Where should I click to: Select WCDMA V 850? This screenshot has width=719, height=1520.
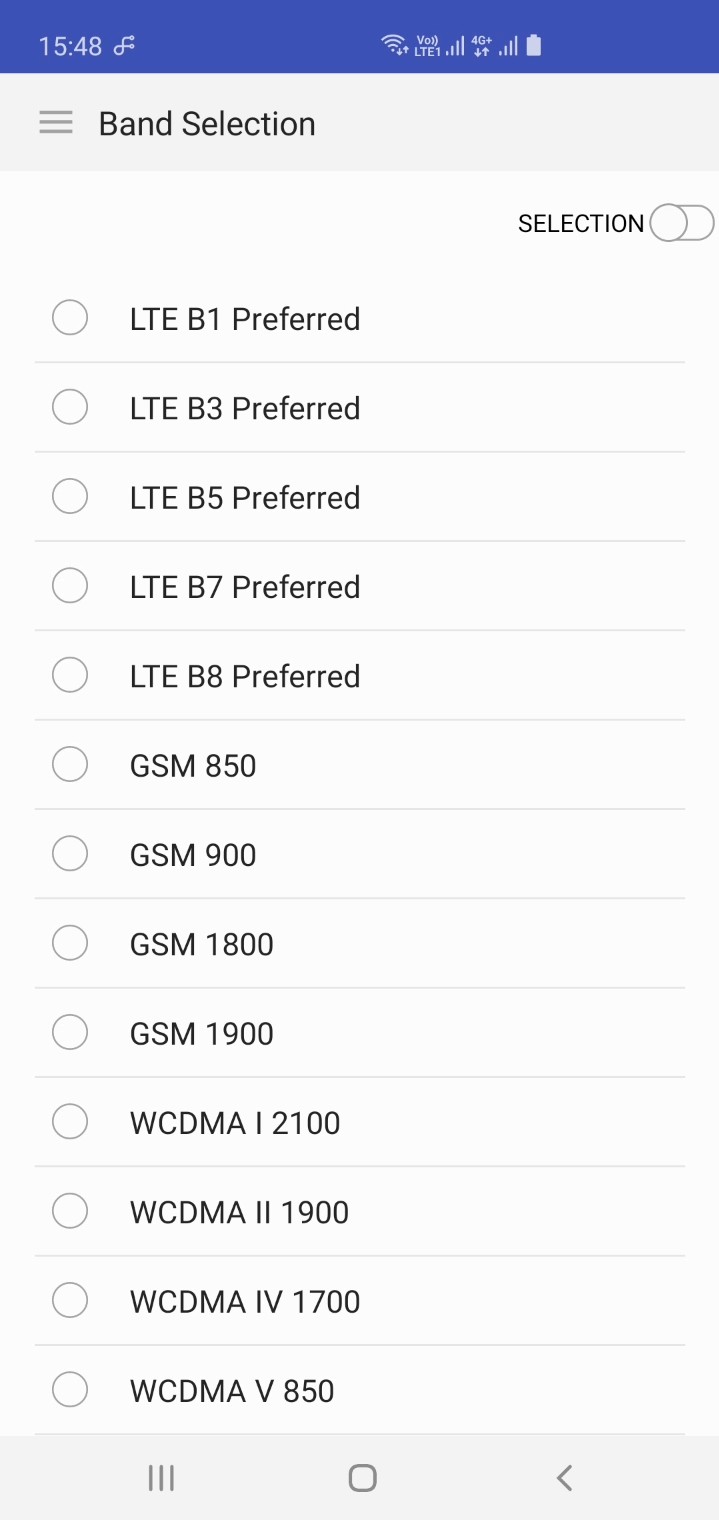tap(70, 1389)
